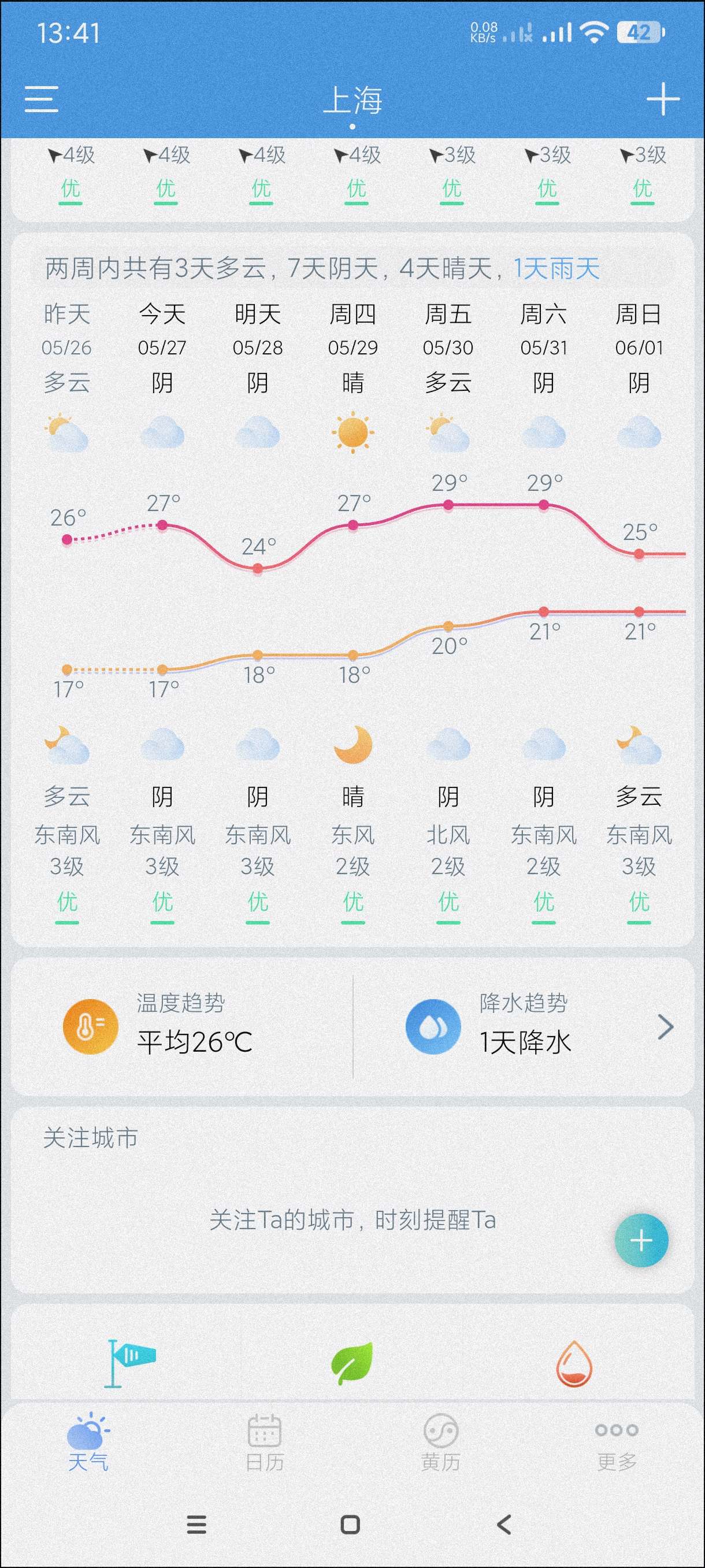Open the 更多 more tab

616,1443
